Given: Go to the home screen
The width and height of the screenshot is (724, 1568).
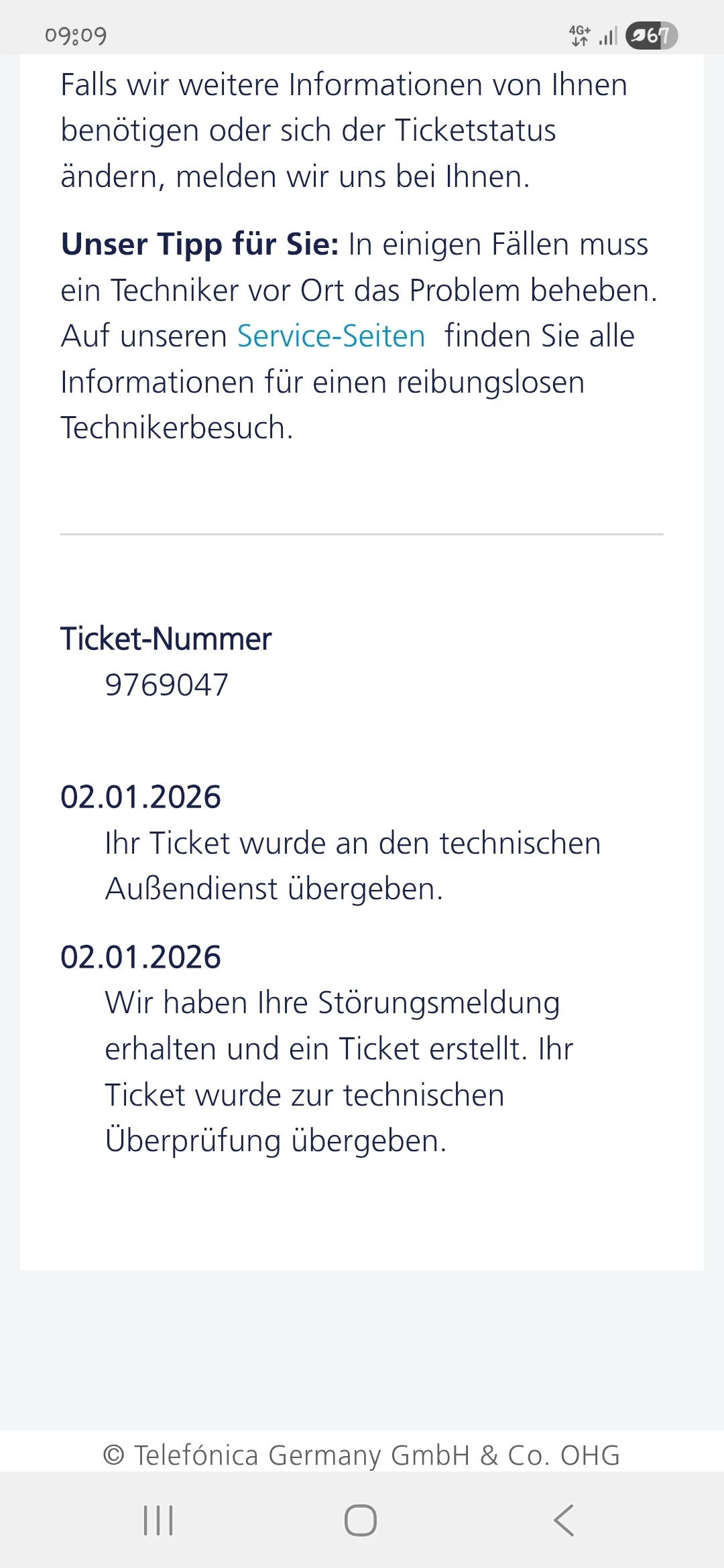Looking at the screenshot, I should [x=361, y=1520].
